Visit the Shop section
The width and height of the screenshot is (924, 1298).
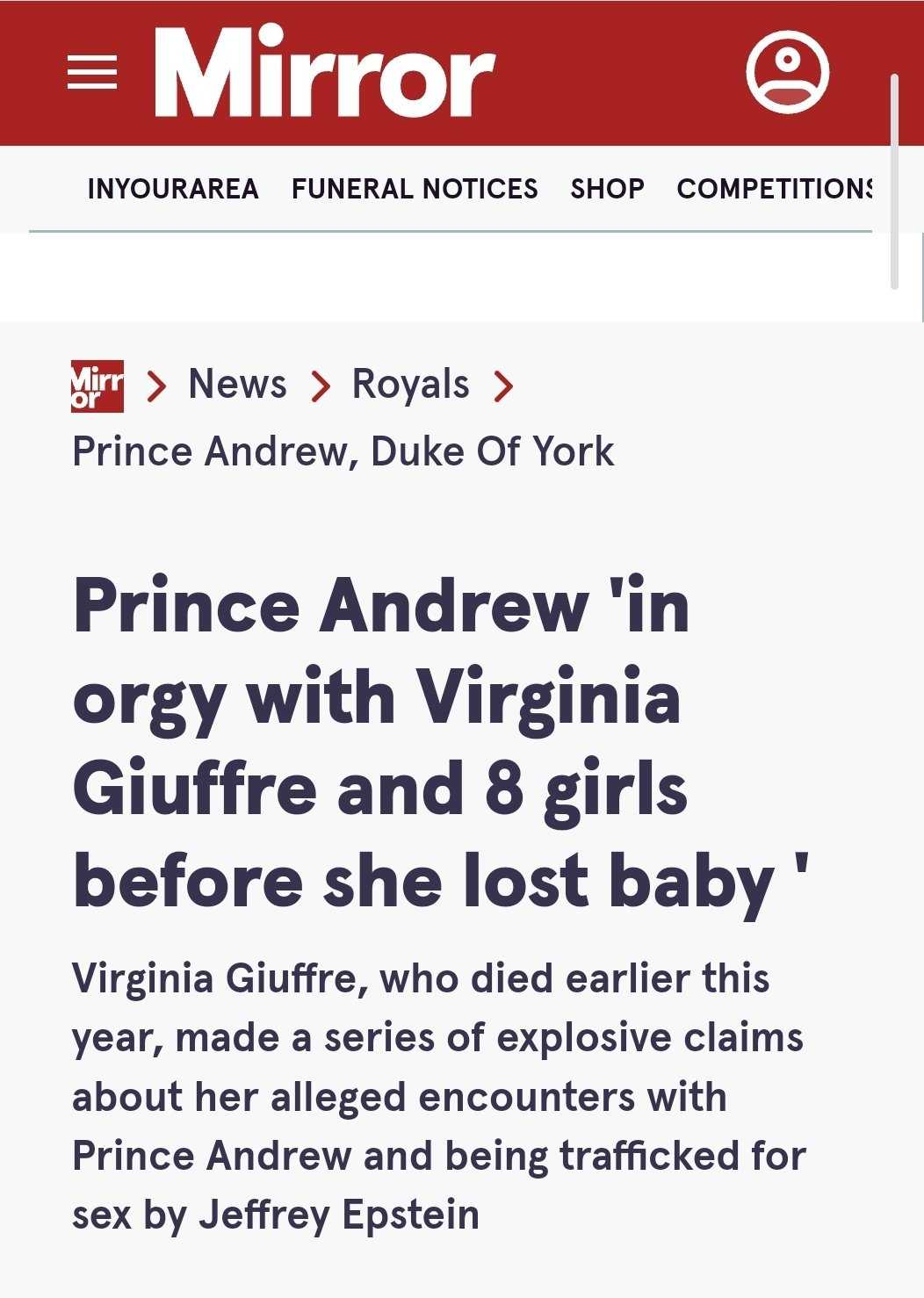607,189
